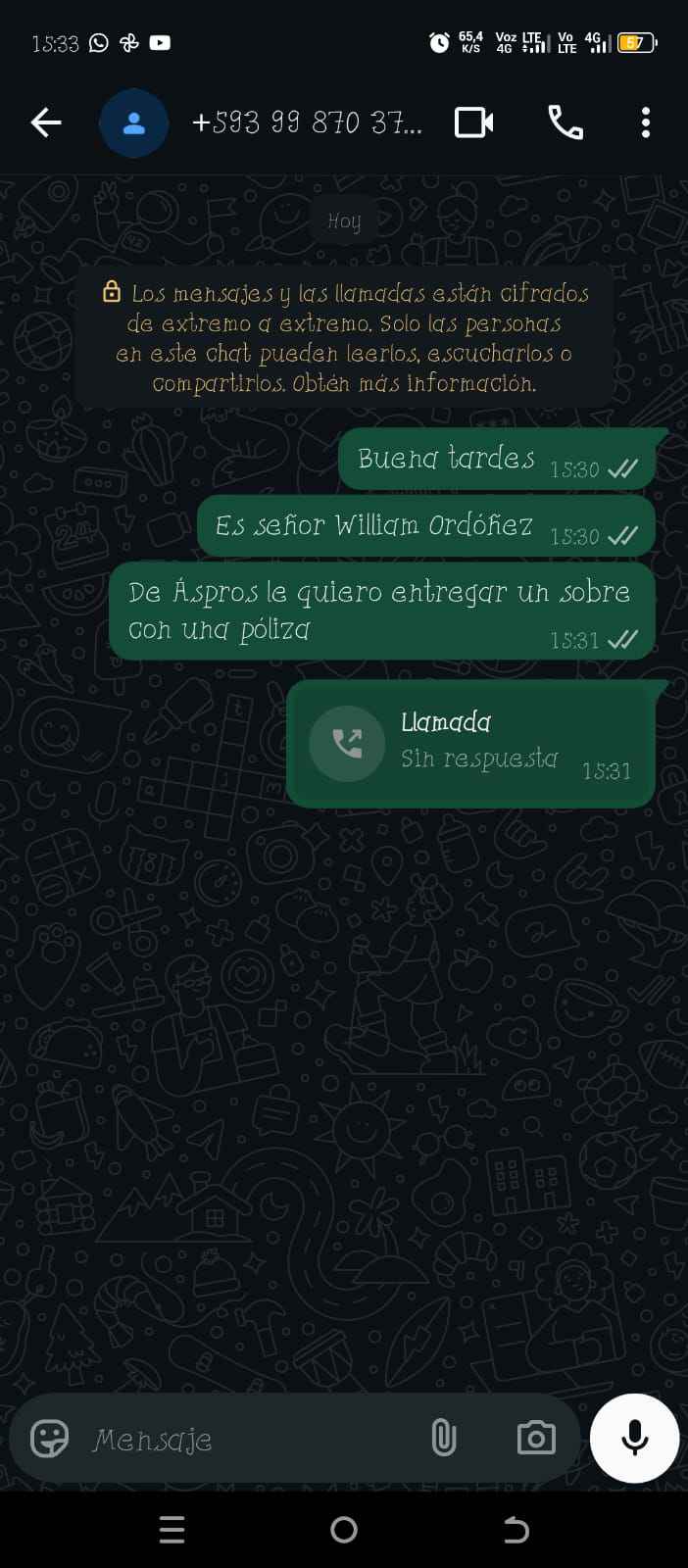Open the system recent apps view

(x=172, y=1530)
